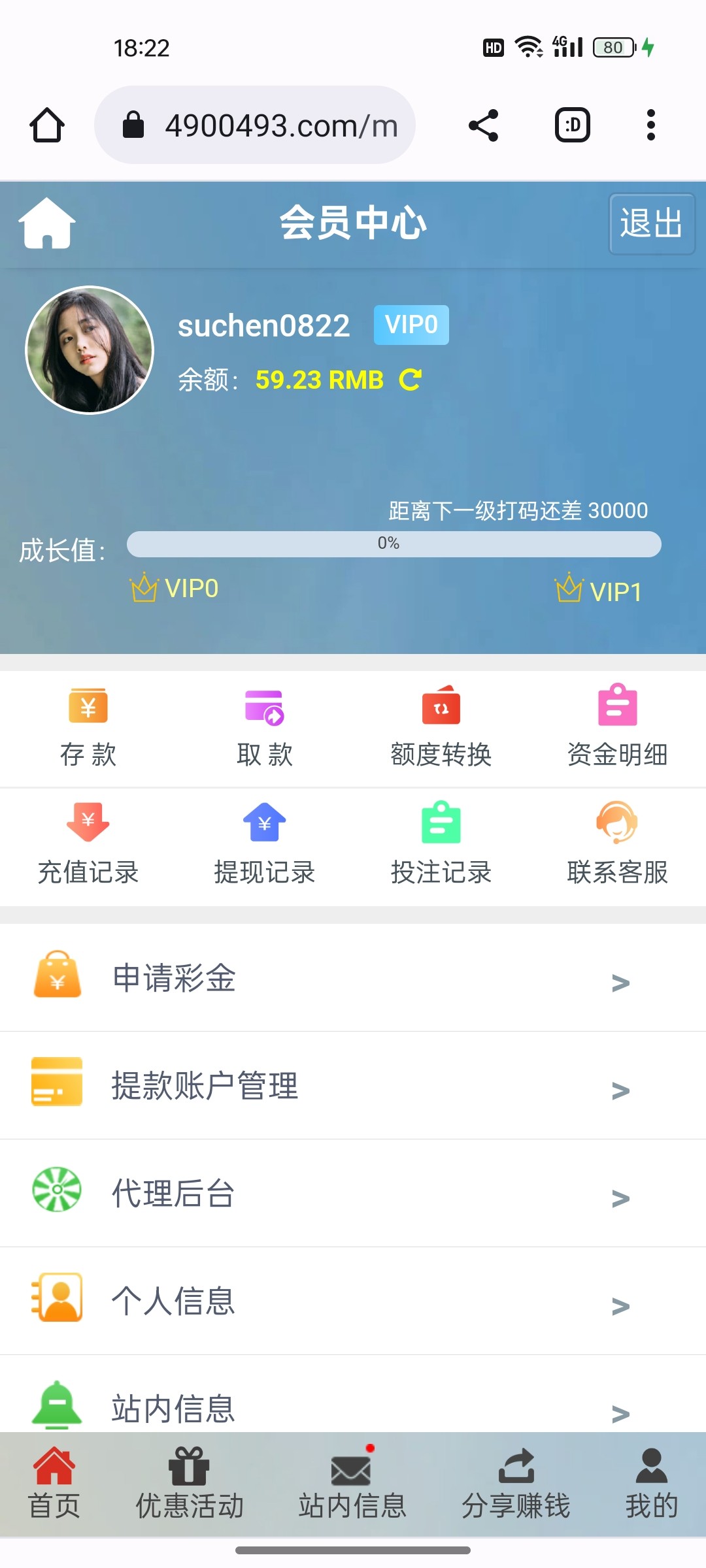This screenshot has width=706, height=1568.
Task: Check 投注记录
Action: coord(441,845)
